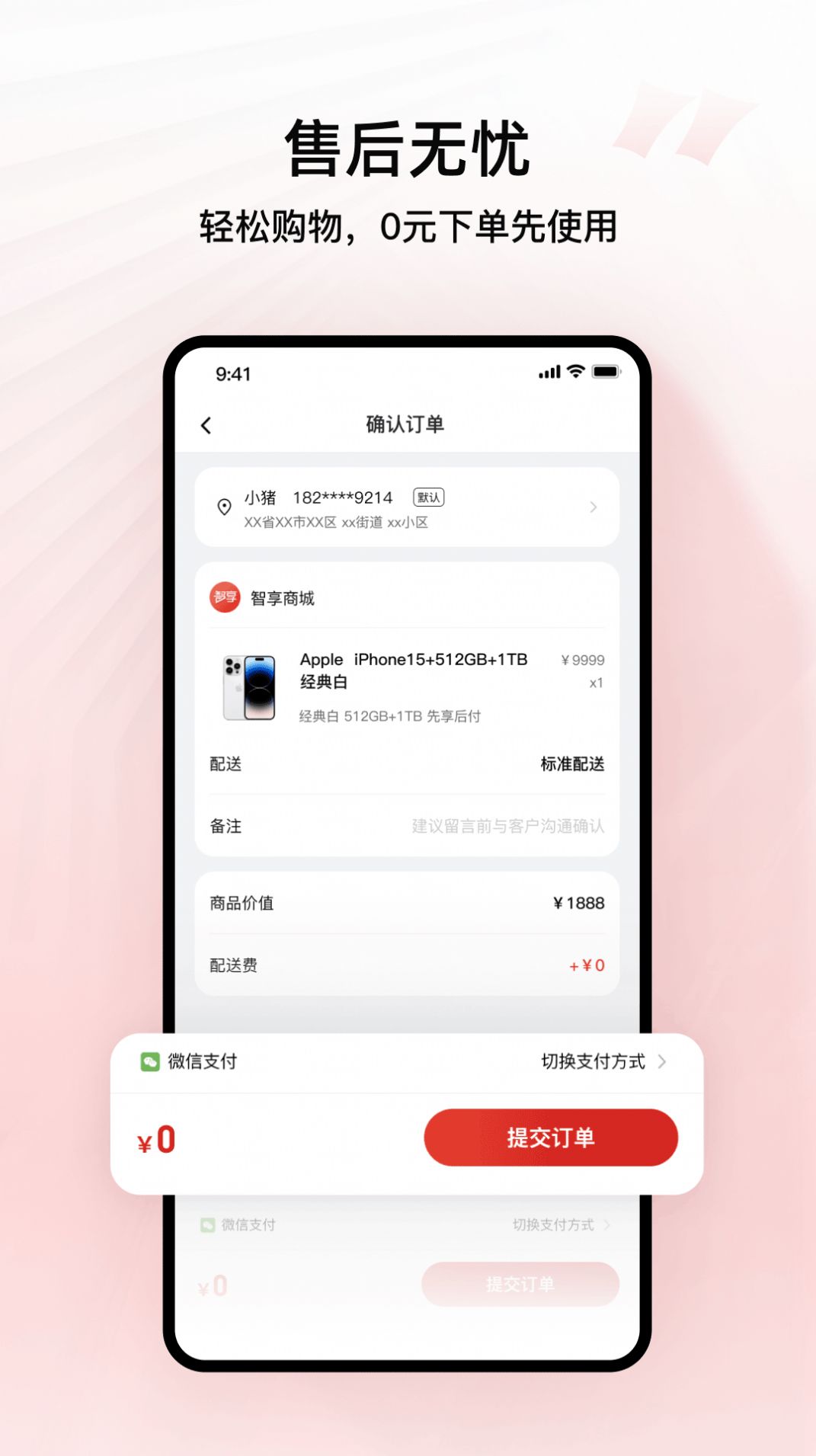Screen dimensions: 816x1456
Task: Tap the back arrow on 确认订单 page
Action: (x=204, y=425)
